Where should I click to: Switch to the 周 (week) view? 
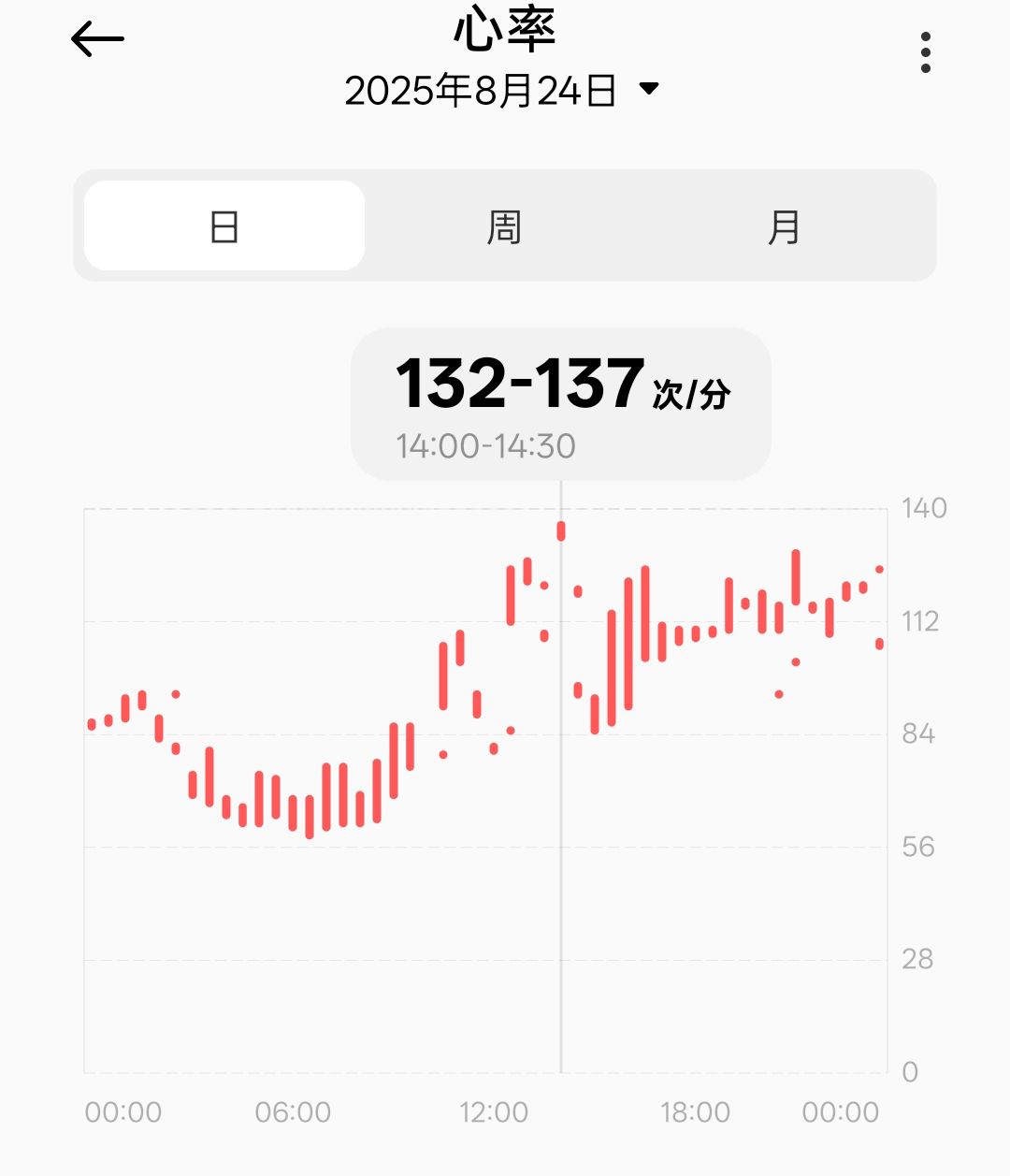pyautogui.click(x=504, y=226)
